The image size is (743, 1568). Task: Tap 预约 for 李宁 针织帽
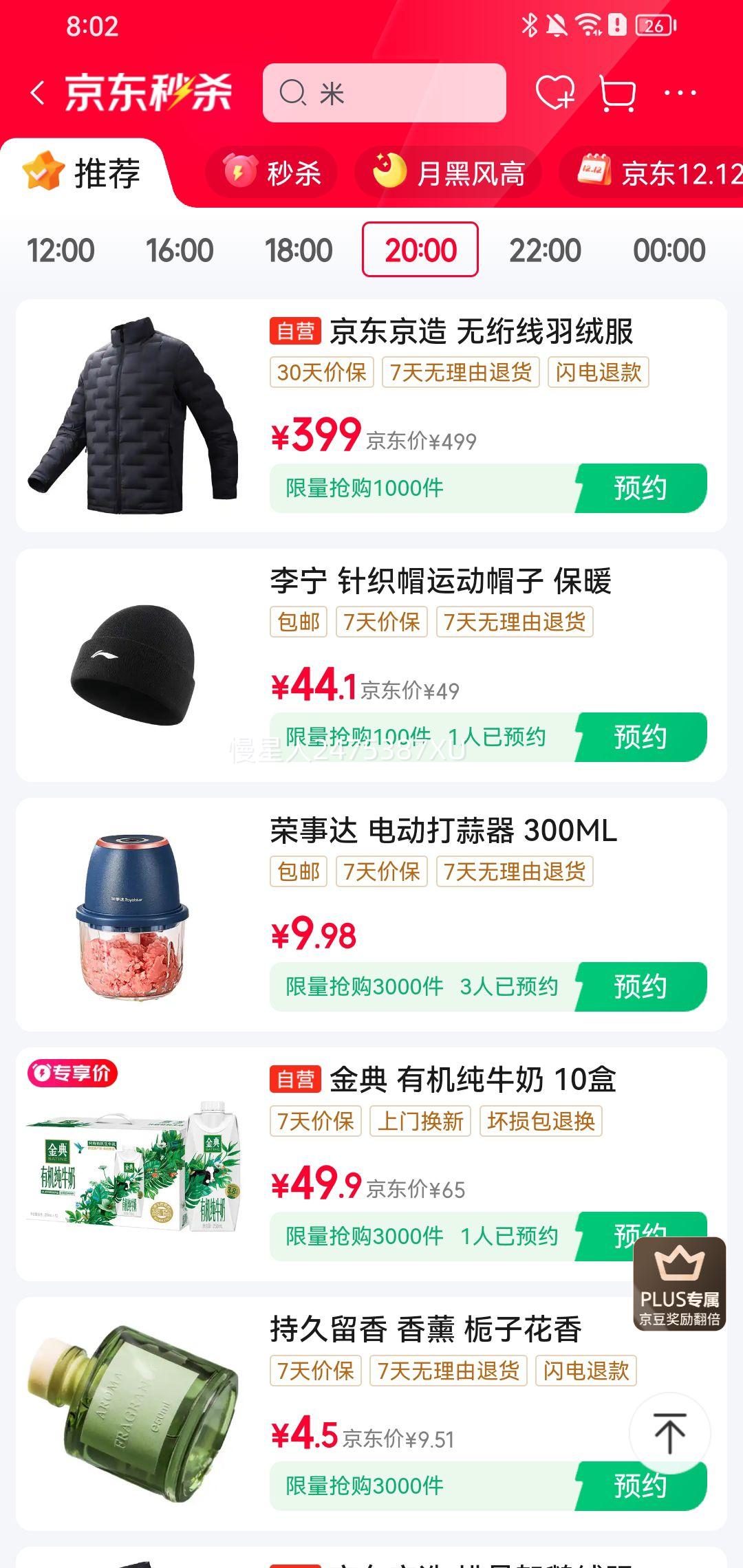(640, 737)
